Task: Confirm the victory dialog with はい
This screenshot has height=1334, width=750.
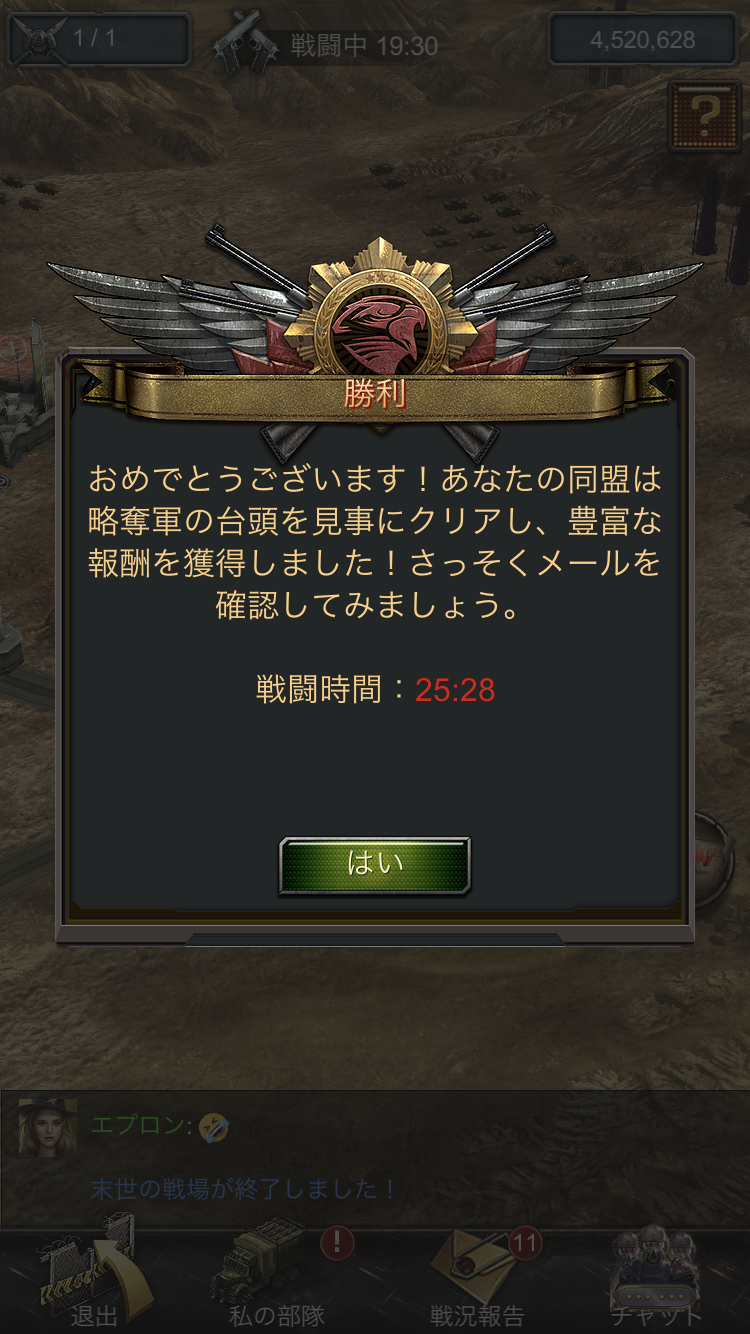Action: [374, 865]
